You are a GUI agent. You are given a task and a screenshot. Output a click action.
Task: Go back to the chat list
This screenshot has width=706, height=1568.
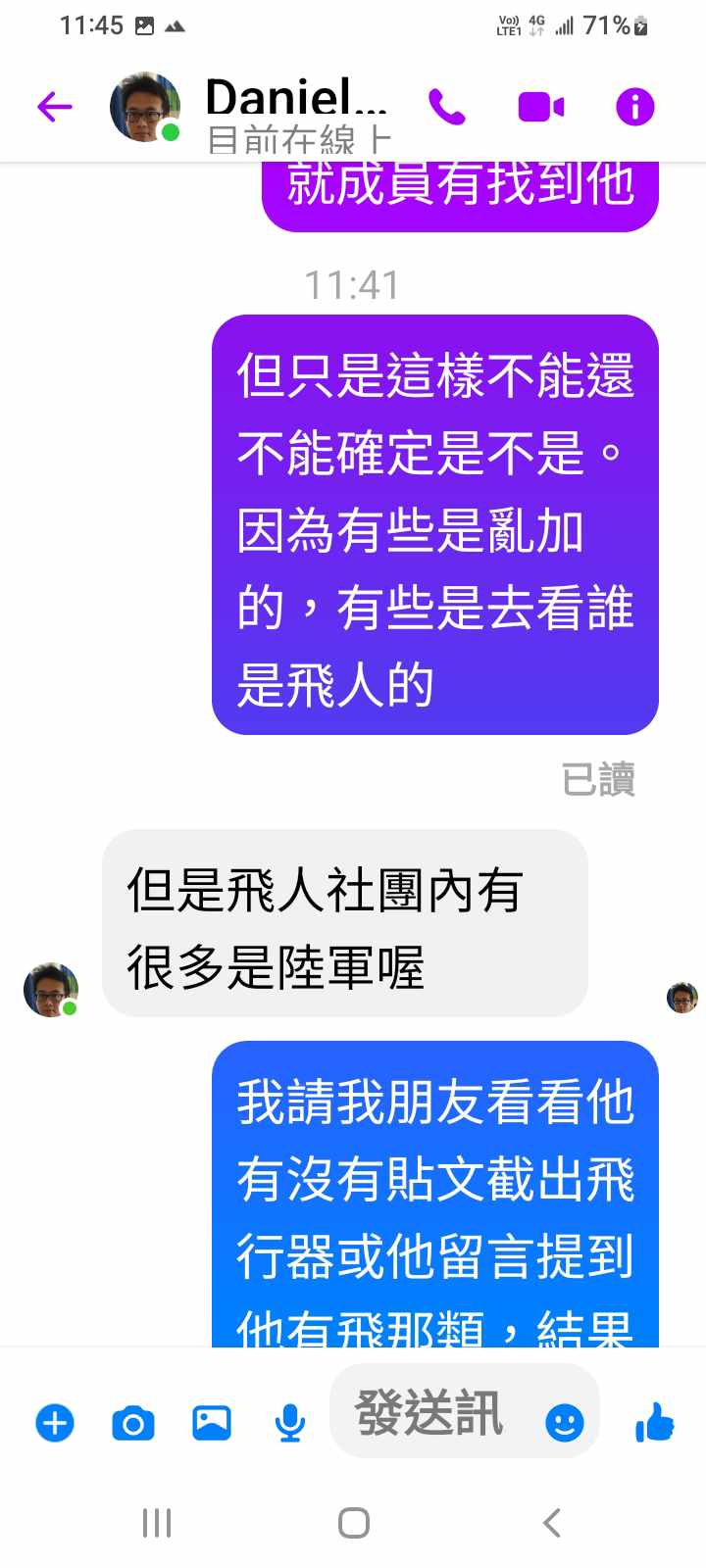pyautogui.click(x=55, y=107)
